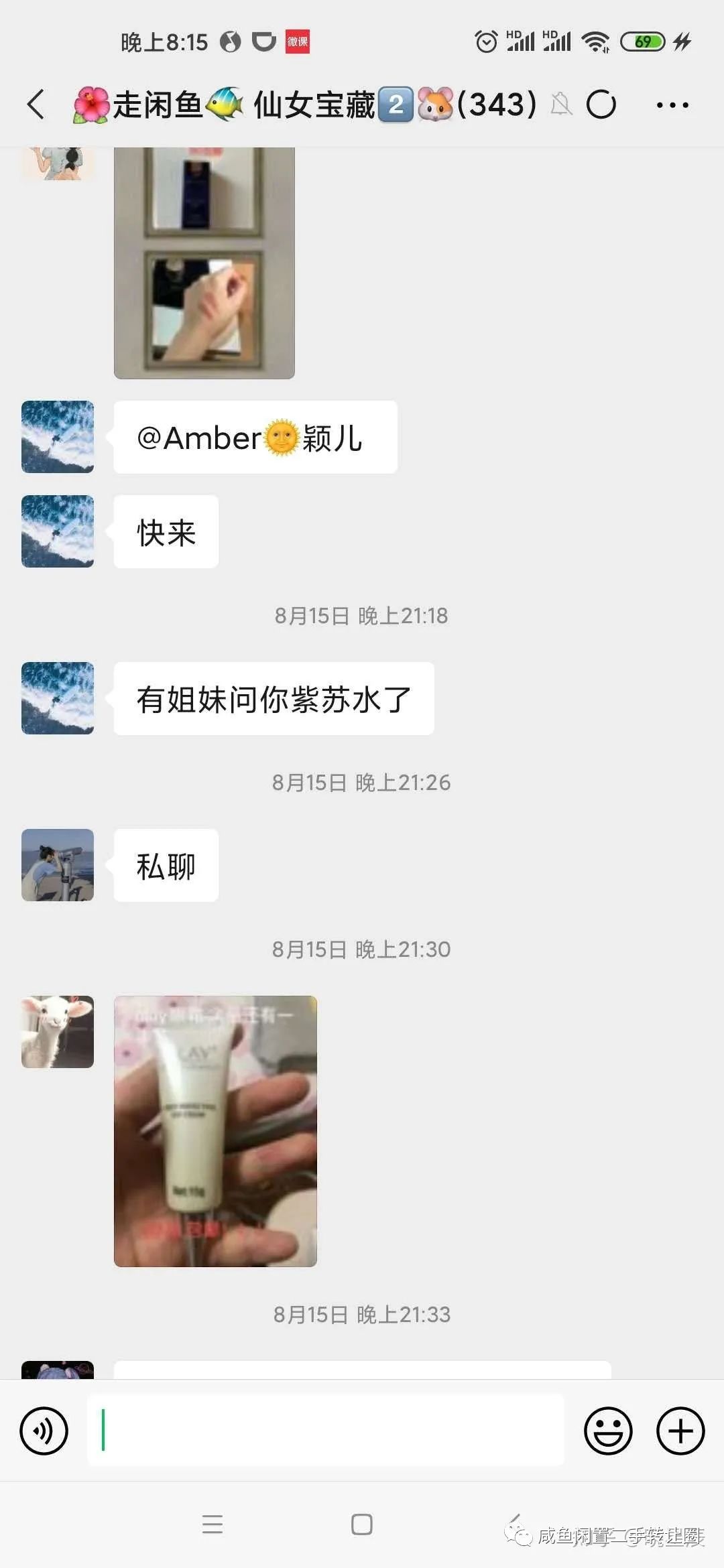The image size is (724, 1568).
Task: Tap the muted notification bell icon near group name
Action: [x=562, y=105]
